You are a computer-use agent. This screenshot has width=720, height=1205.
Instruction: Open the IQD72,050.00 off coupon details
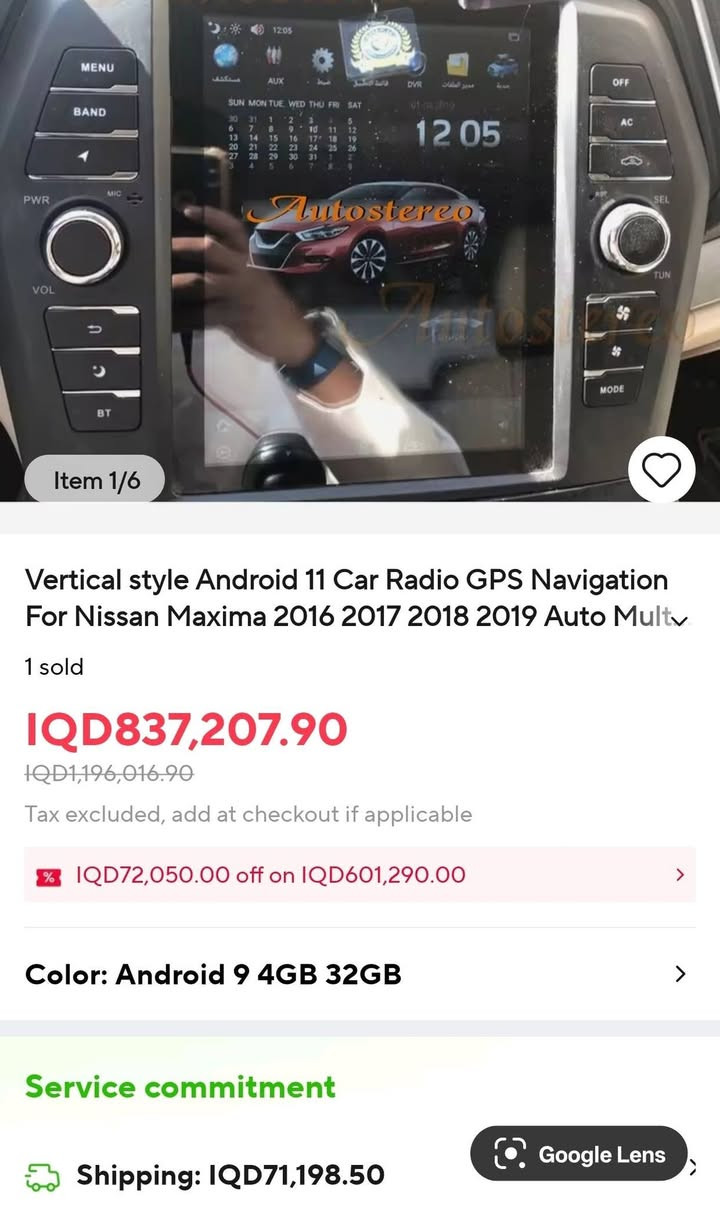click(x=360, y=875)
